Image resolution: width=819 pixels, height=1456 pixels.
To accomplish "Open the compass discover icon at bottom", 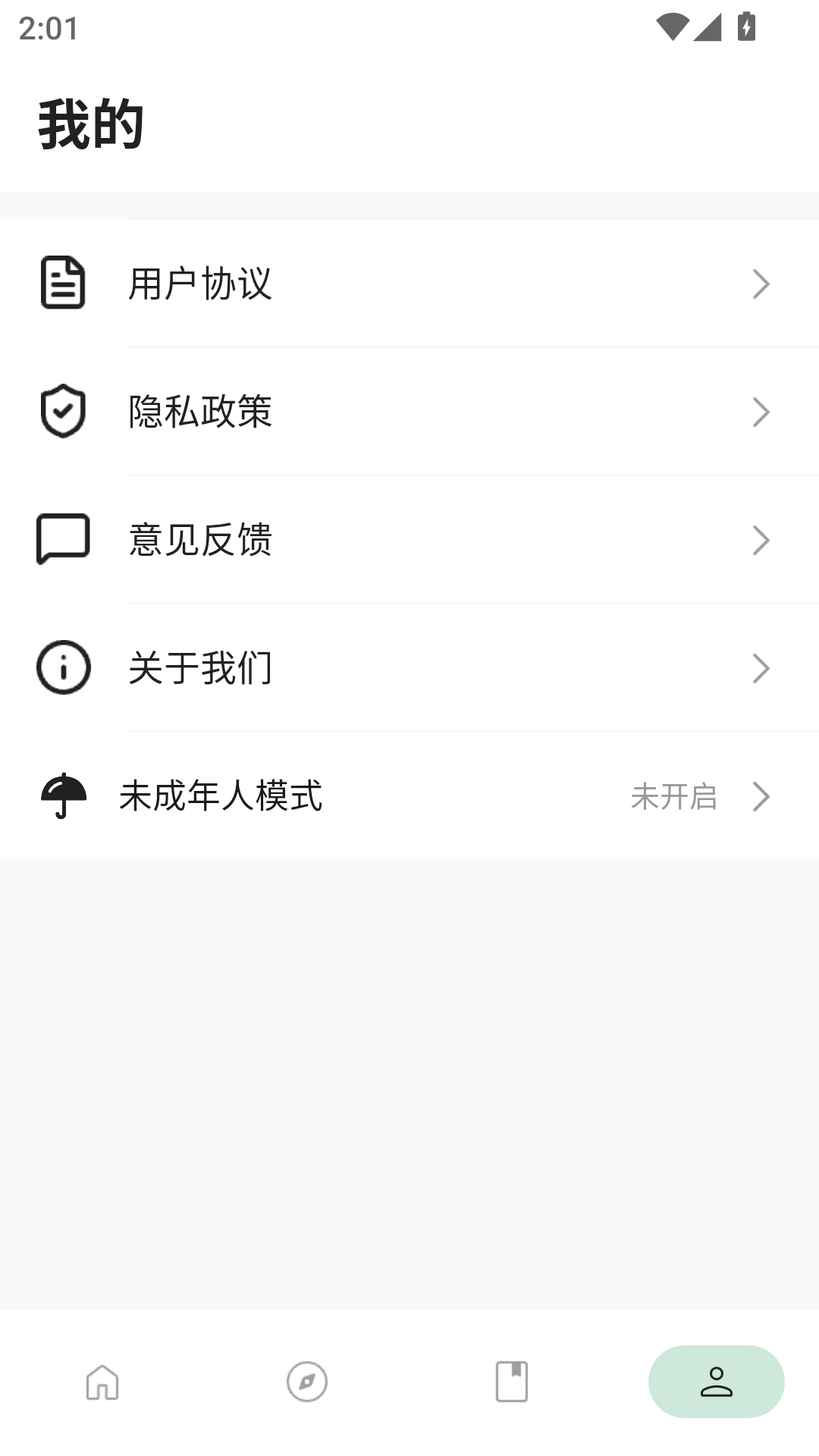I will click(307, 1382).
